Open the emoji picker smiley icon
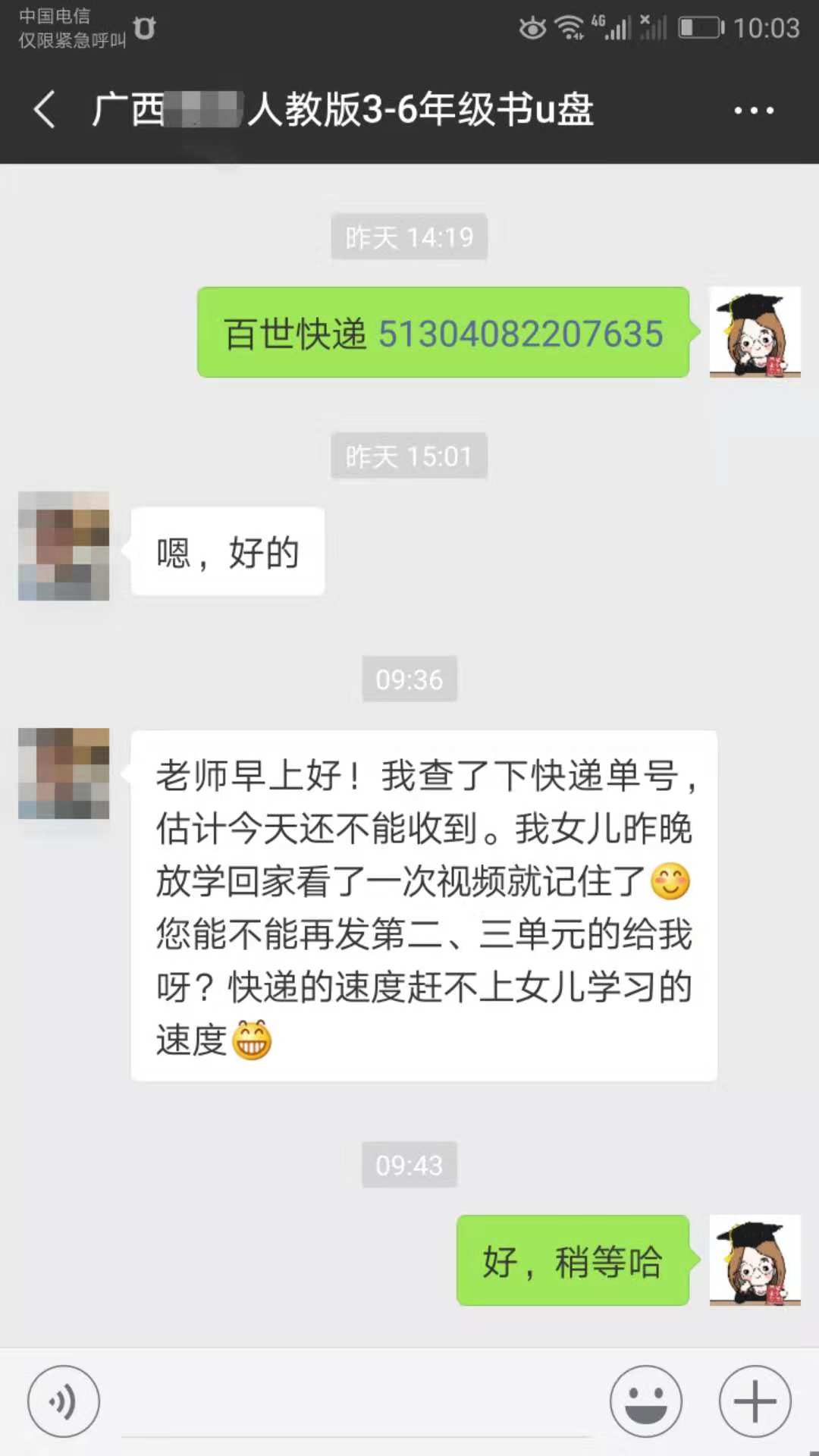Image resolution: width=819 pixels, height=1456 pixels. [x=645, y=1401]
